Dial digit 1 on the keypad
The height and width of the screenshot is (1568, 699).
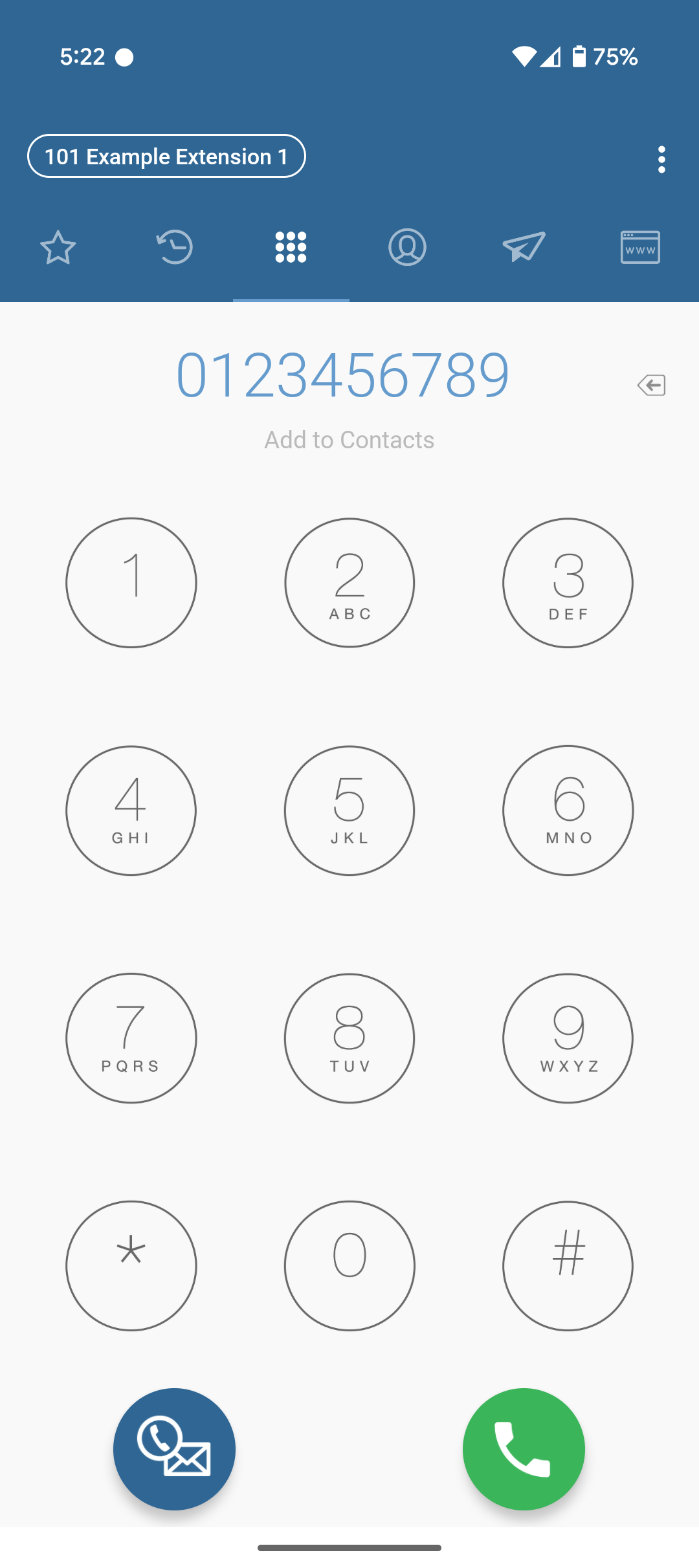pyautogui.click(x=131, y=583)
